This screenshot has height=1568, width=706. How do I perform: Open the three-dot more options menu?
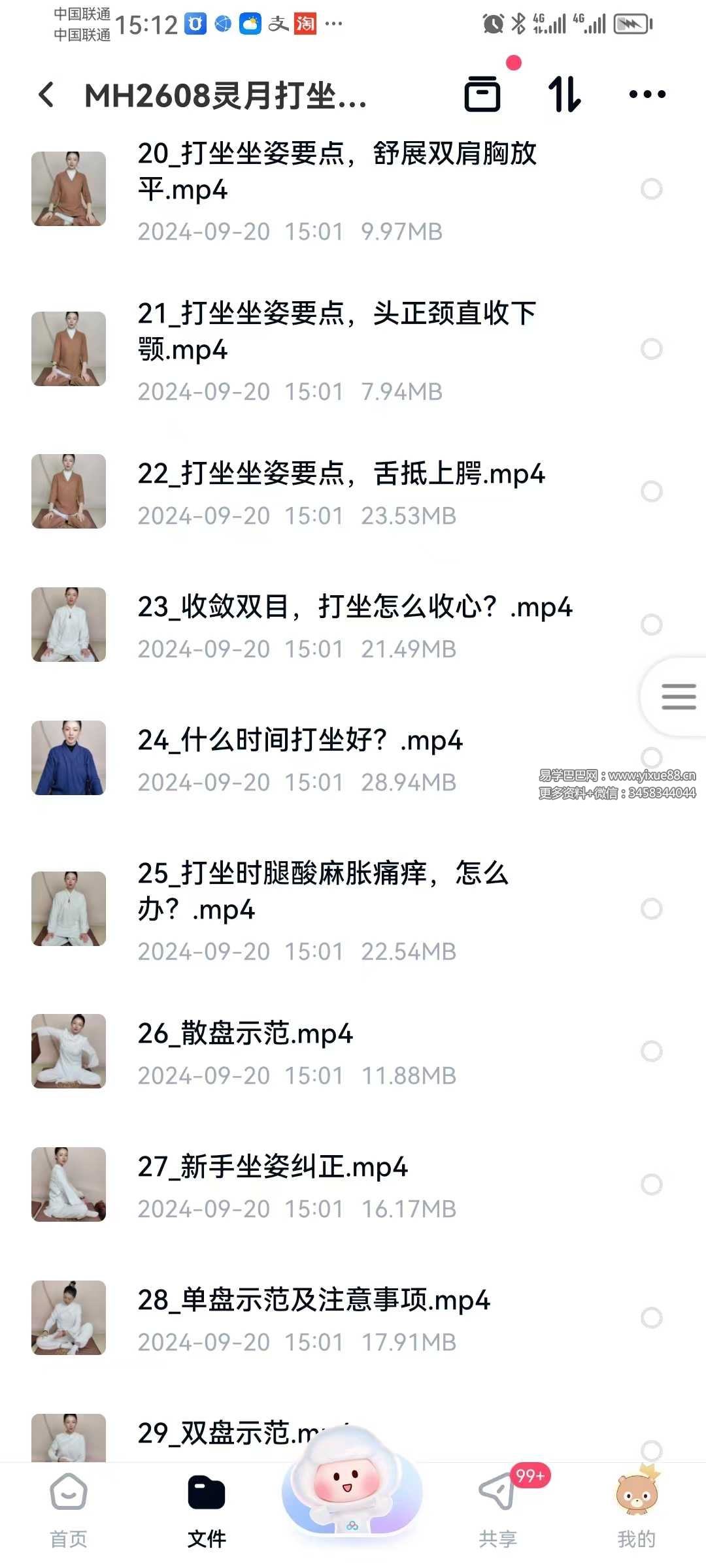(646, 95)
